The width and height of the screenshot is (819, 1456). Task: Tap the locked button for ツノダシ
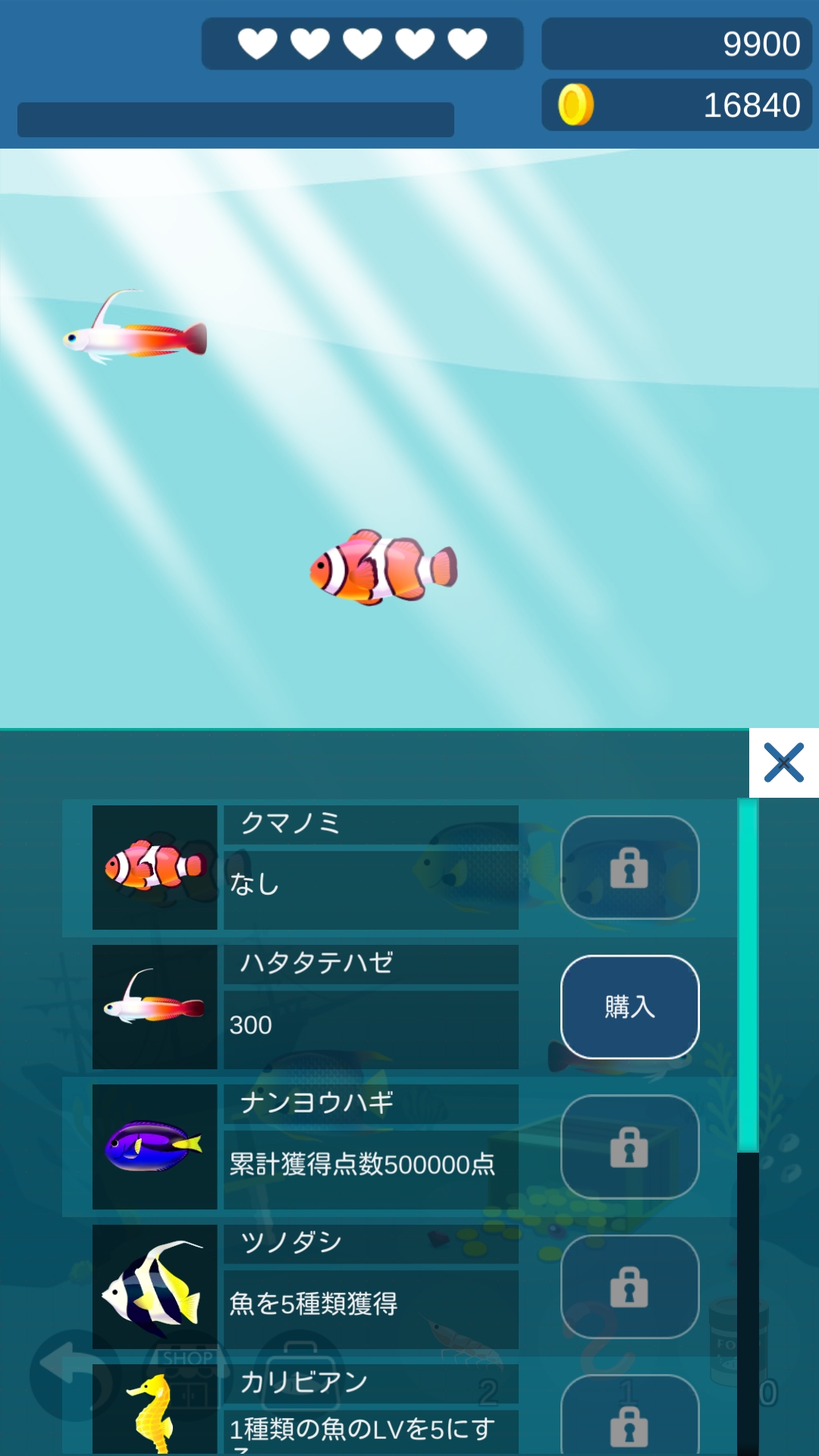(629, 1286)
